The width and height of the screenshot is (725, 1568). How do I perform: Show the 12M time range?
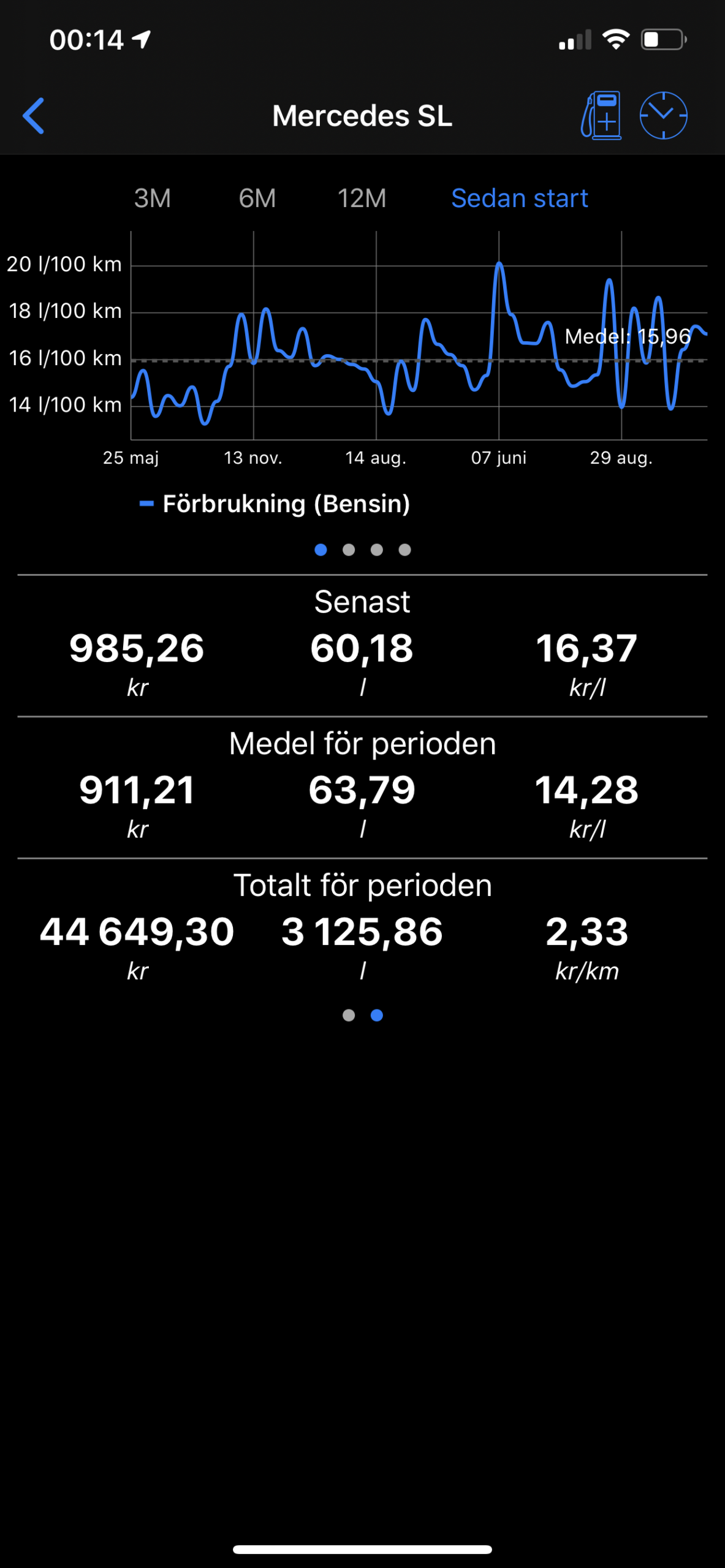point(362,198)
